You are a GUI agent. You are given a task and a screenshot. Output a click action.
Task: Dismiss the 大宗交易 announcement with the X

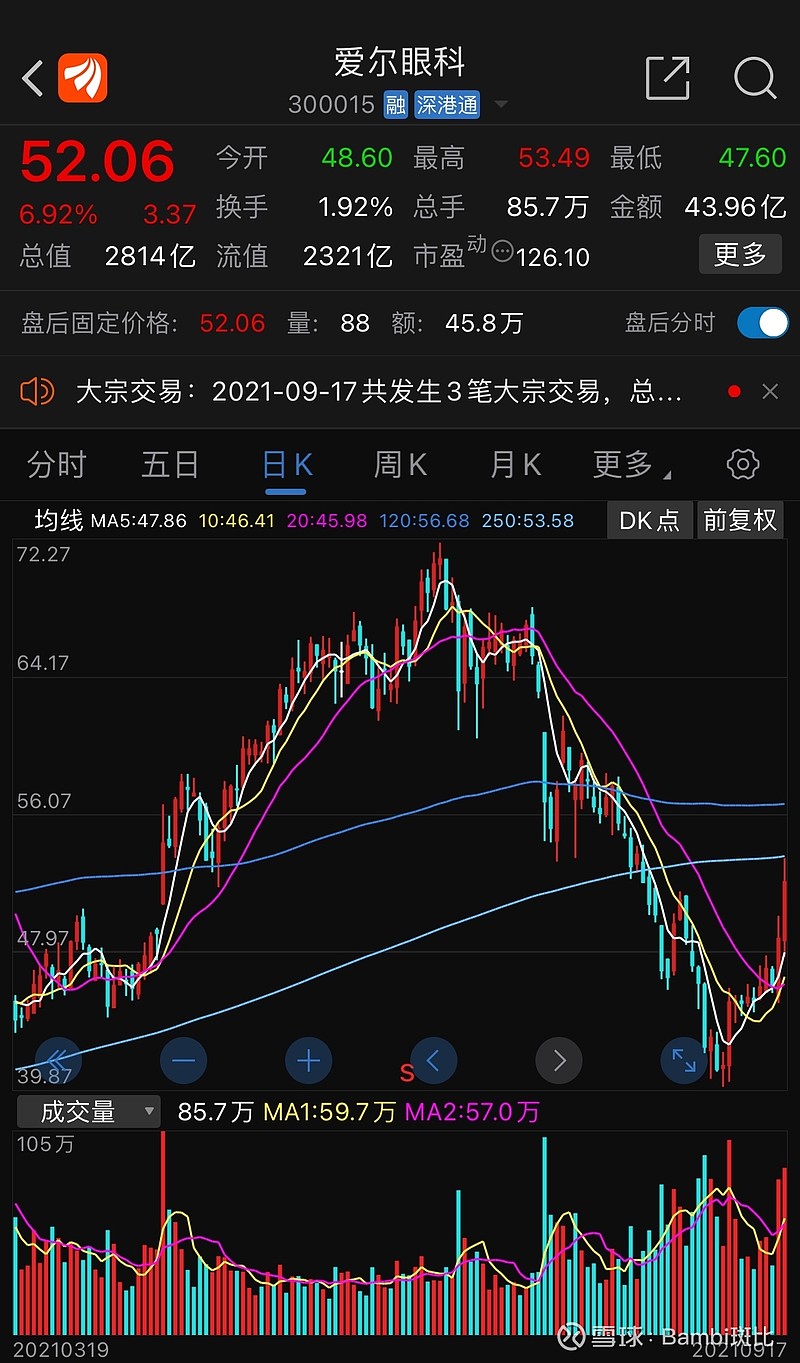point(770,391)
